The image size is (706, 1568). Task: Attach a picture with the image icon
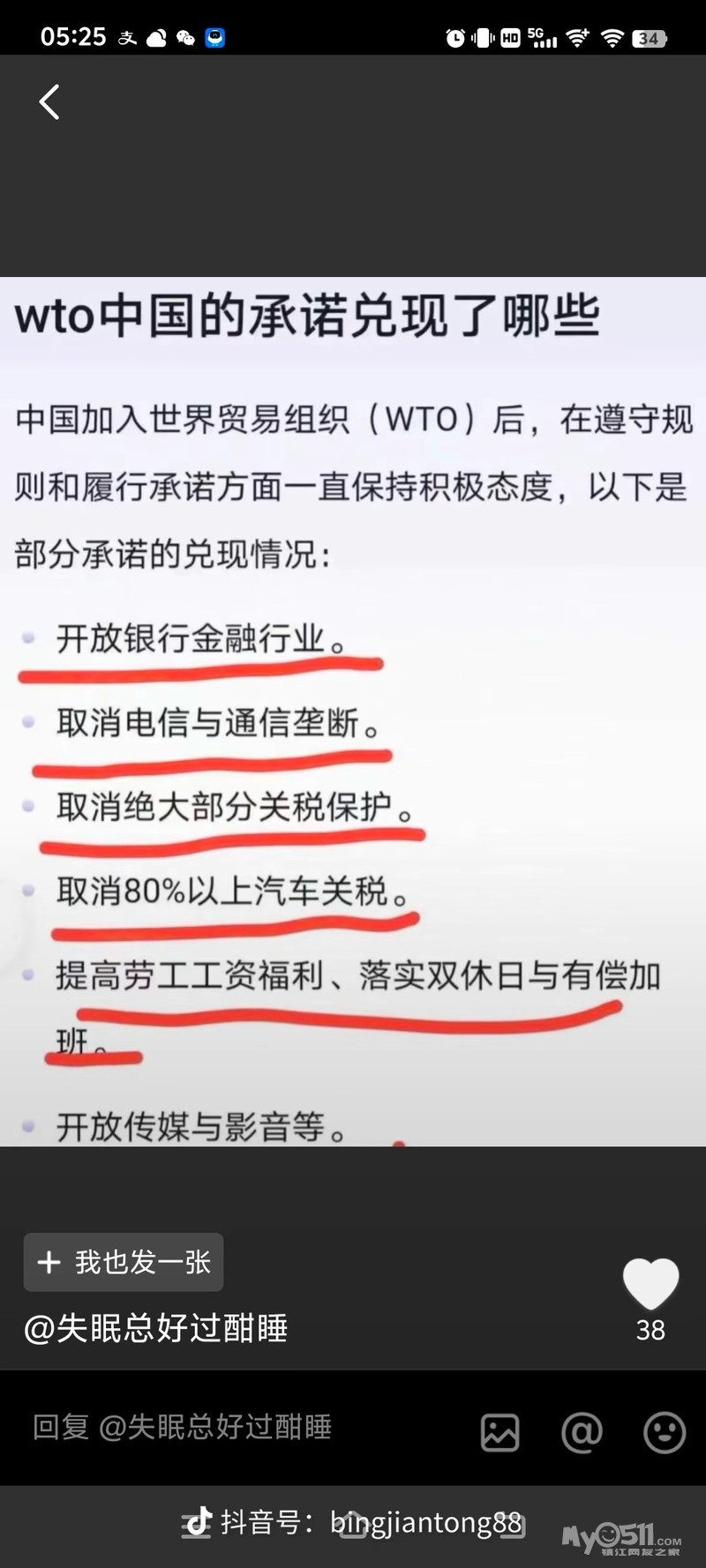click(x=499, y=1432)
